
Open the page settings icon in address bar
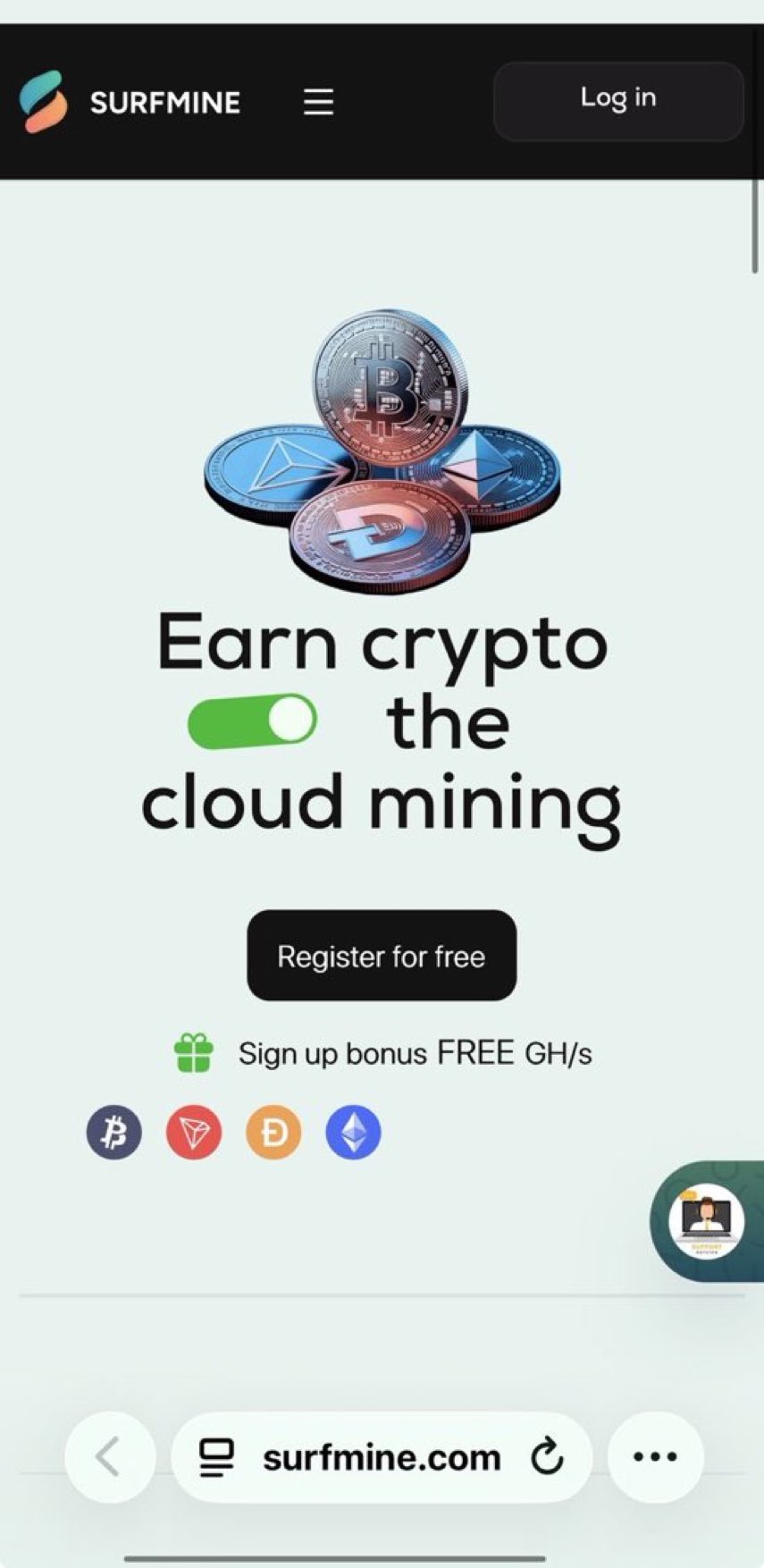click(216, 1457)
